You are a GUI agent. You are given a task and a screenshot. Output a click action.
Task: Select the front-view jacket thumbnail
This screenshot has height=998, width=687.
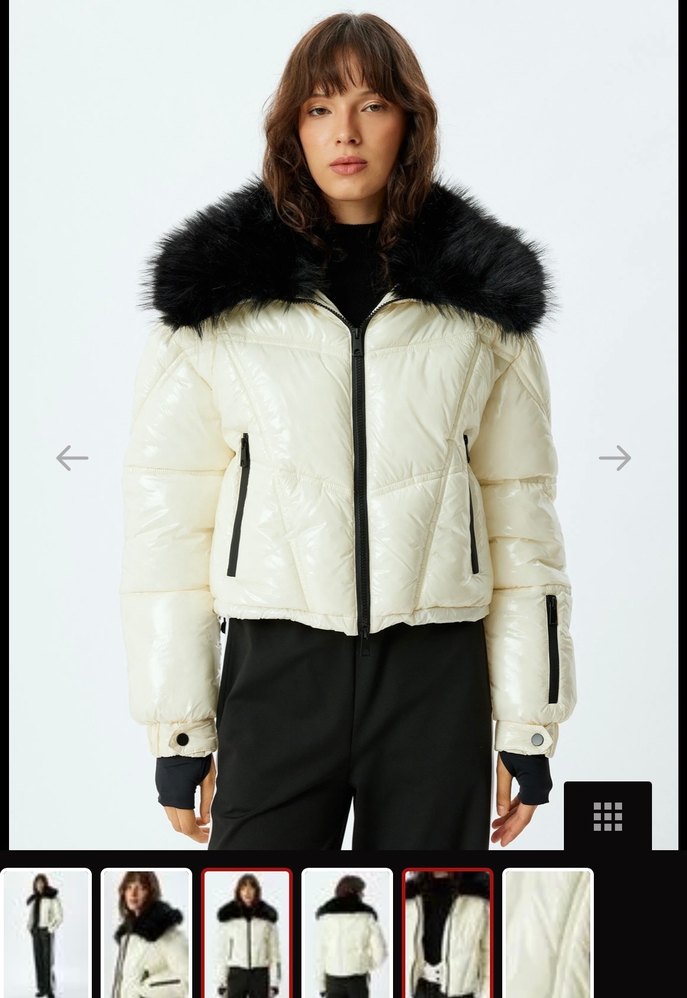[247, 932]
